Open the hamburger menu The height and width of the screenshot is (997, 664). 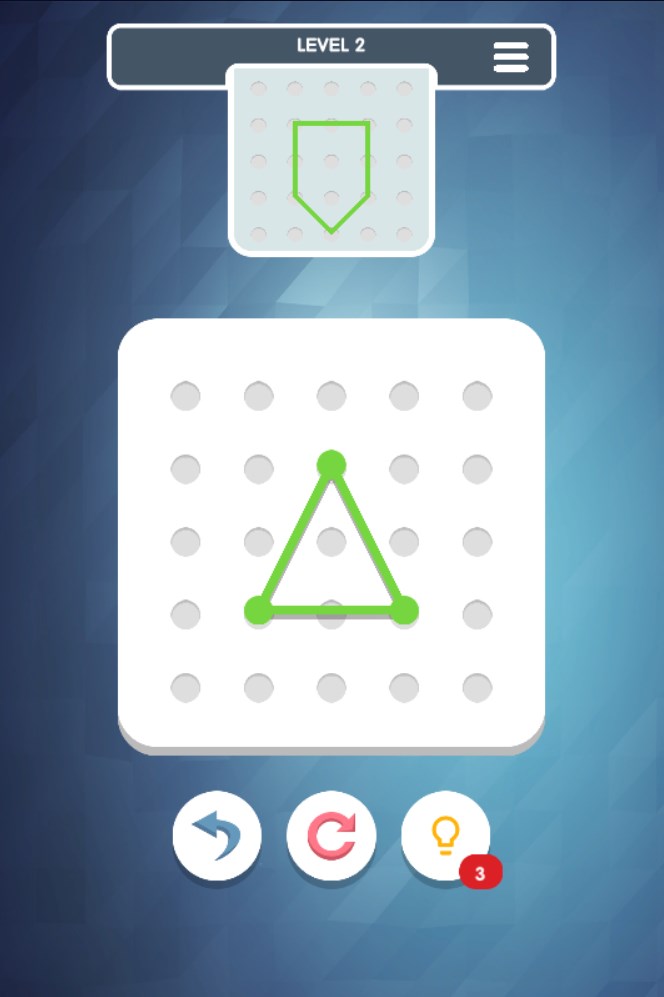click(x=511, y=56)
